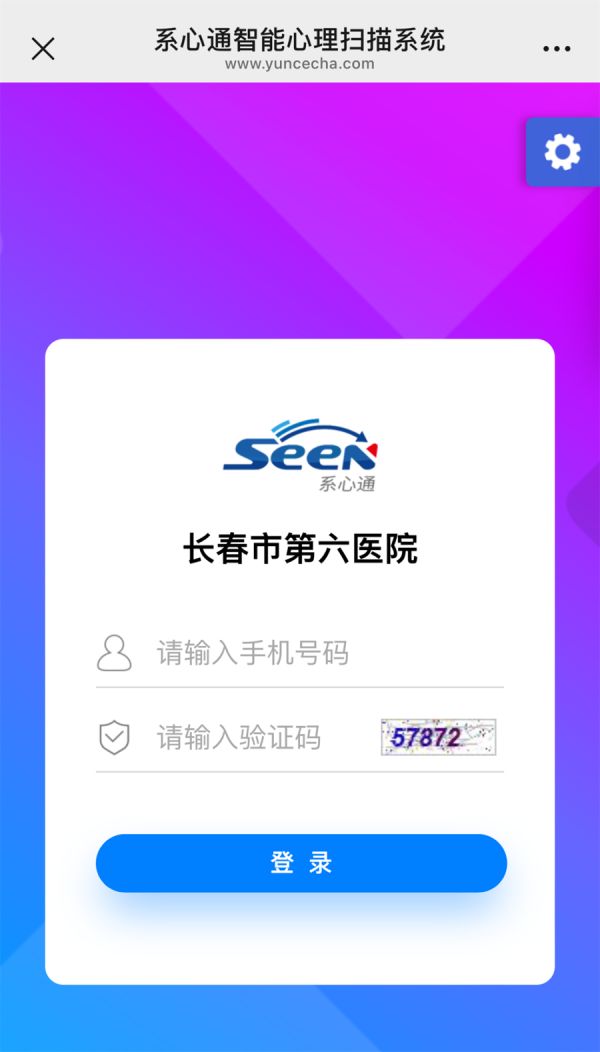Screen dimensions: 600x1052
Task: Focus the phone number input field
Action: pos(320,653)
